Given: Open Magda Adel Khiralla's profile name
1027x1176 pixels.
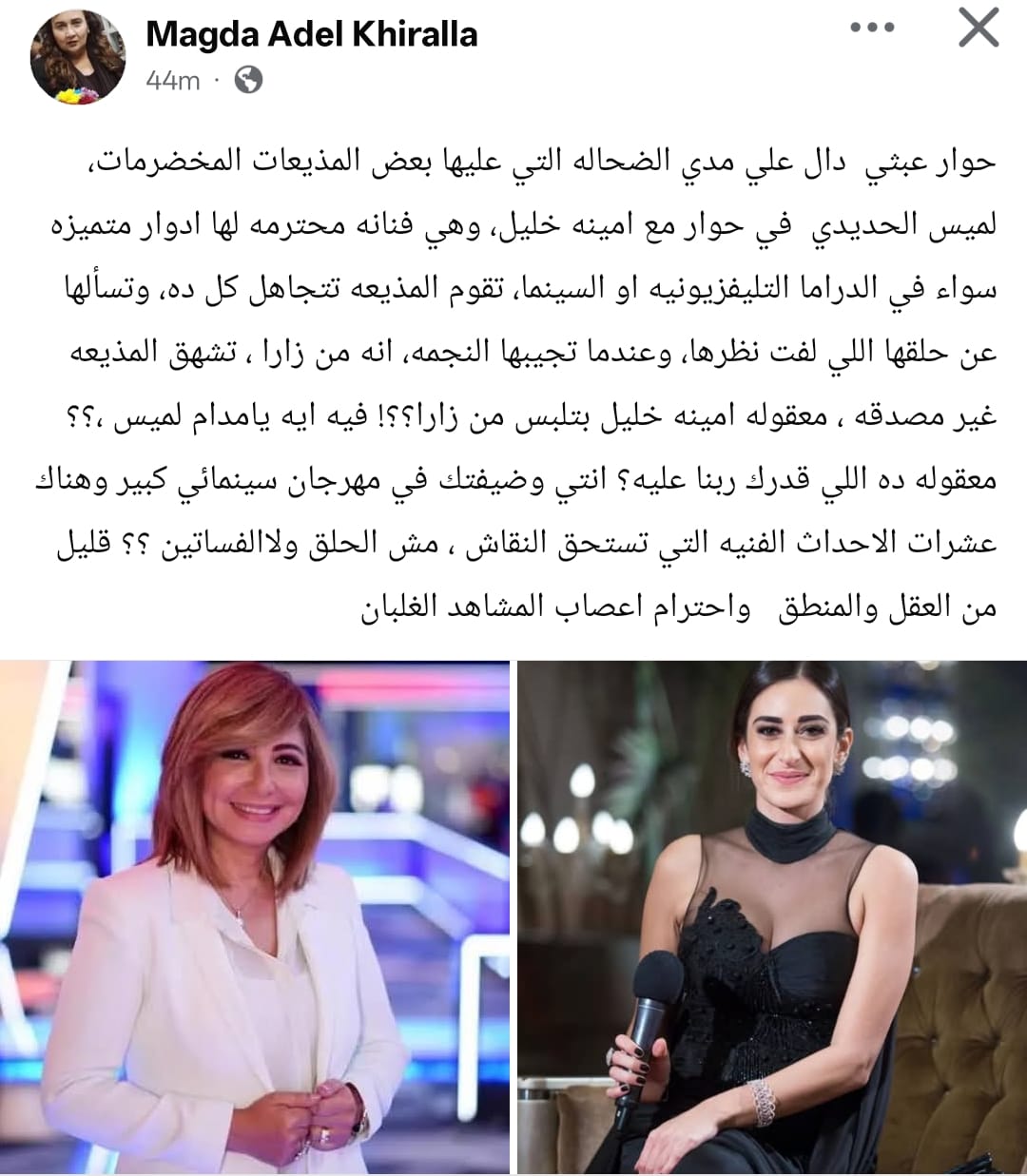Looking at the screenshot, I should pos(311,35).
